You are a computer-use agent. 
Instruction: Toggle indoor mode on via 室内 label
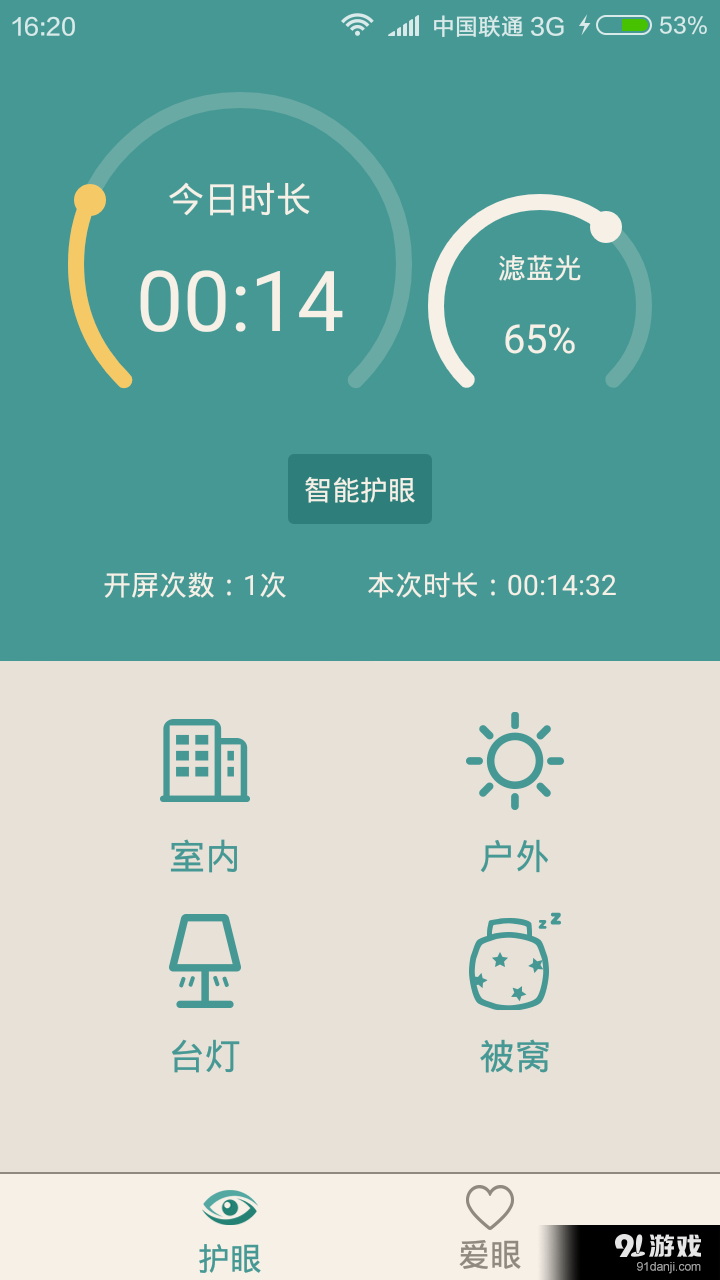[x=205, y=857]
